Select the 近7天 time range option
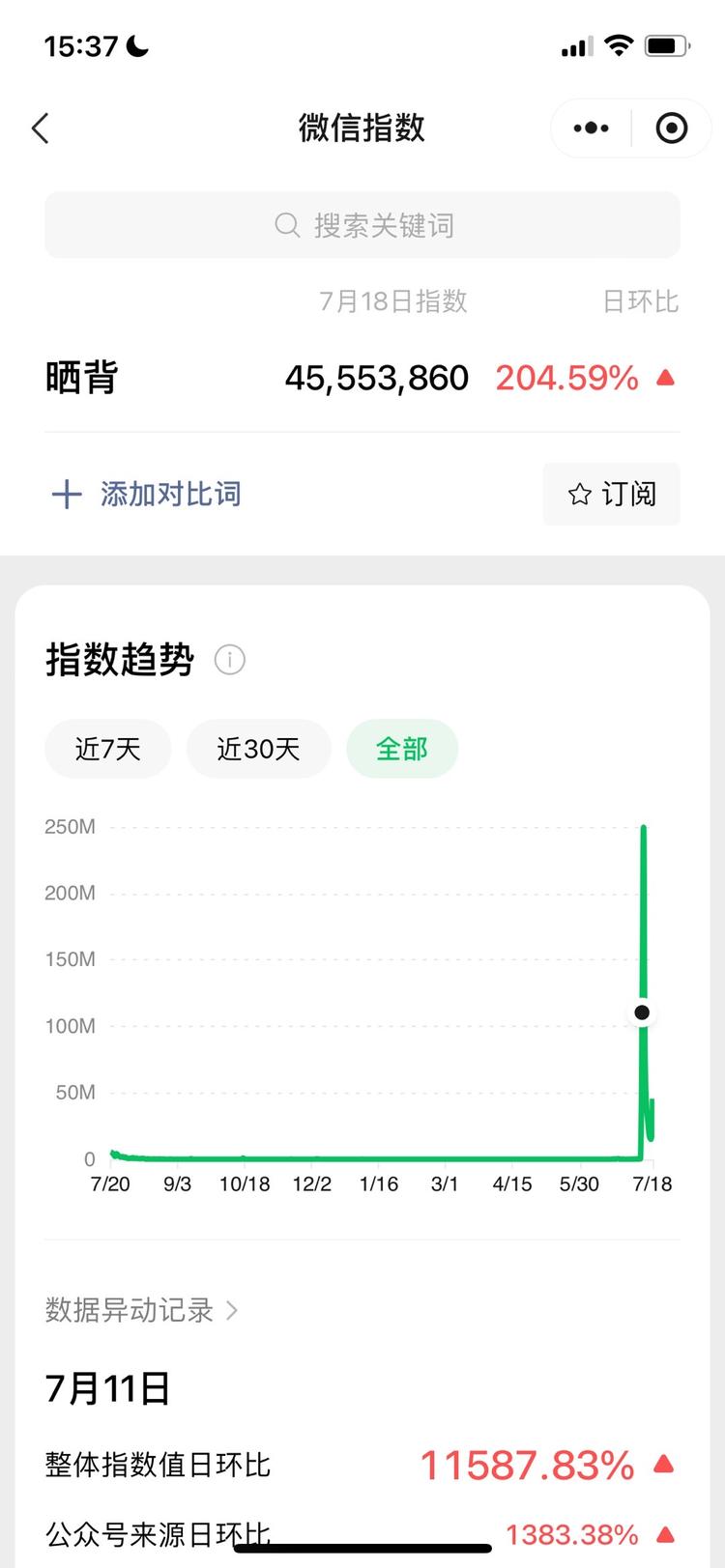The height and width of the screenshot is (1568, 725). click(x=107, y=748)
